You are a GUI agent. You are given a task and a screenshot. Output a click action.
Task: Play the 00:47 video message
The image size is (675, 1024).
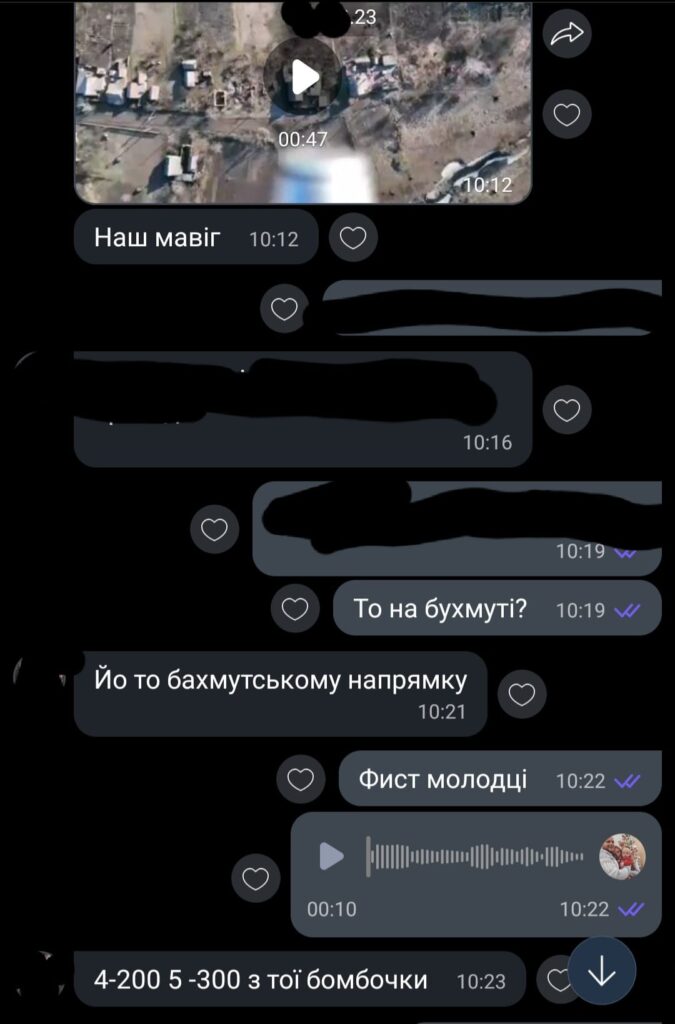(302, 76)
